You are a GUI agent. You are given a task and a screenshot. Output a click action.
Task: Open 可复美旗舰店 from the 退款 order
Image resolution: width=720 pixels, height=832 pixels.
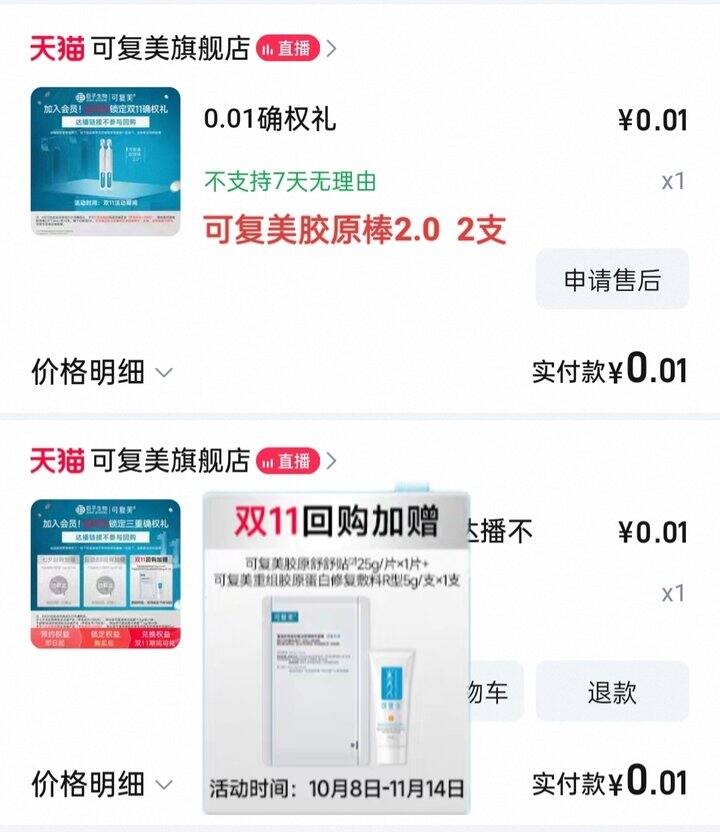pos(170,461)
